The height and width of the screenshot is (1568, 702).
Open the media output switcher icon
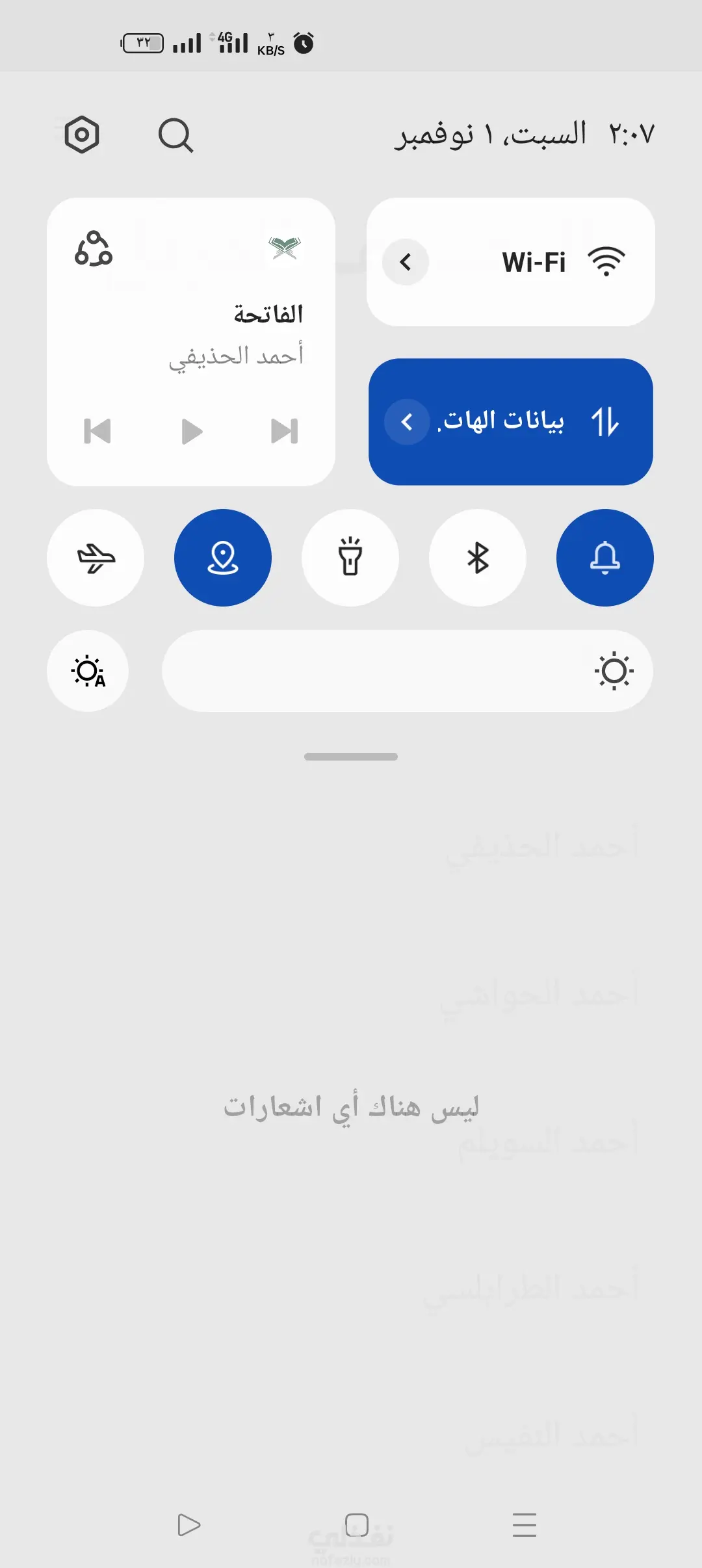(x=94, y=249)
